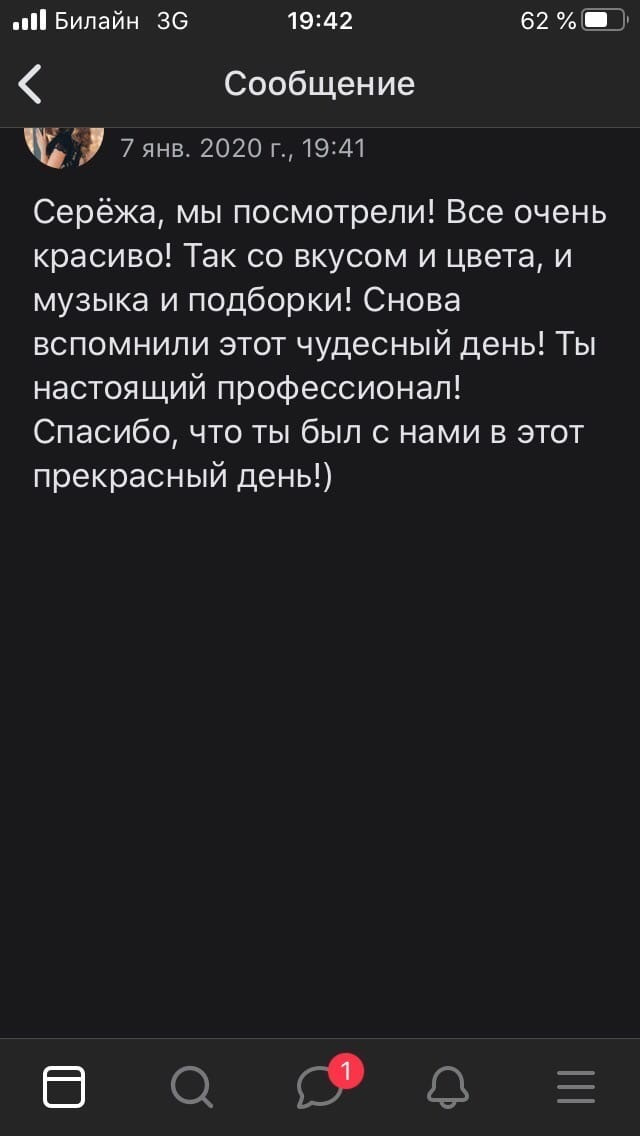Open the sender's profile avatar
The height and width of the screenshot is (1136, 640).
pos(65,147)
